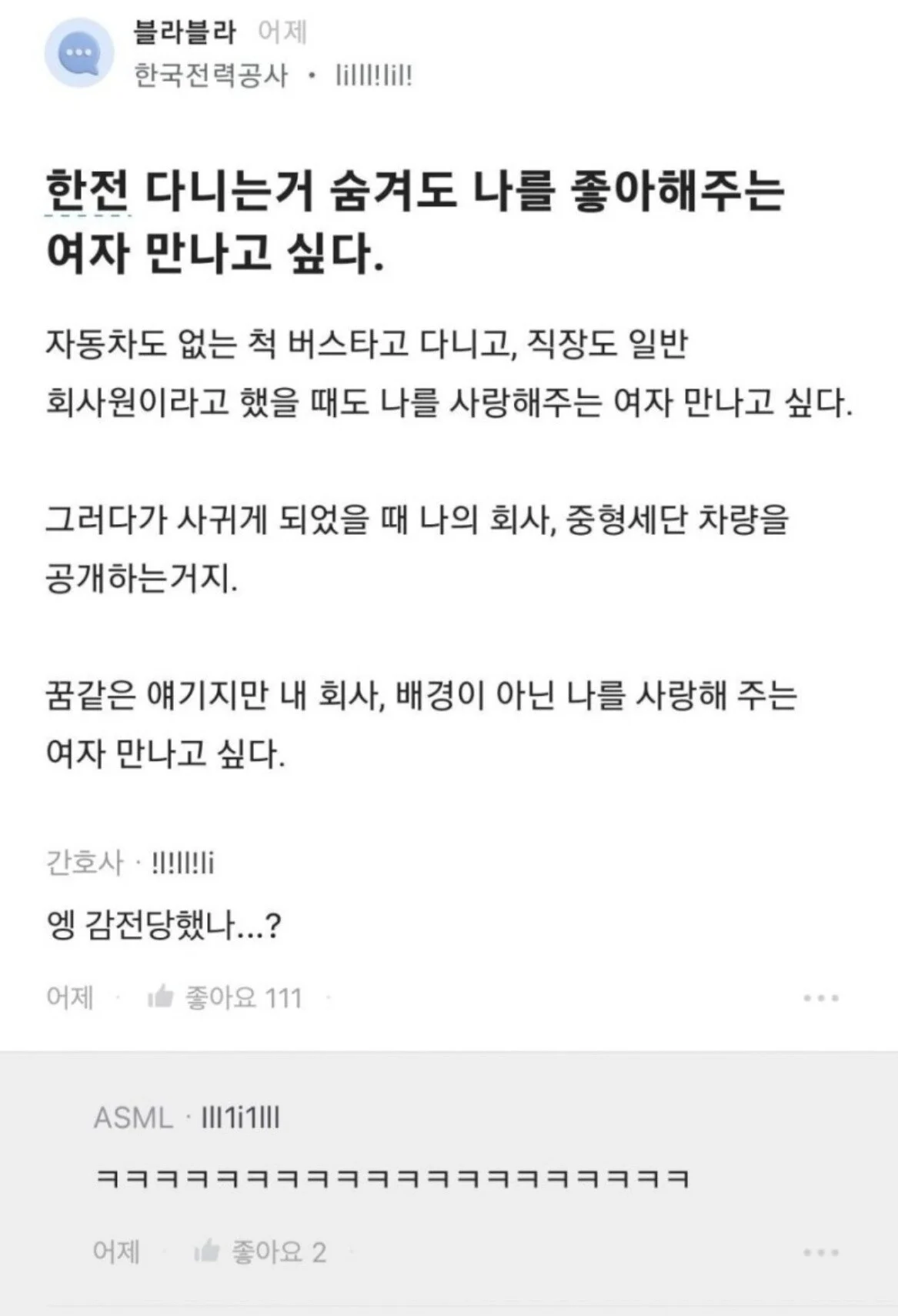898x1316 pixels.
Task: Open overflow menu on 간호사 comment
Action: pyautogui.click(x=820, y=998)
